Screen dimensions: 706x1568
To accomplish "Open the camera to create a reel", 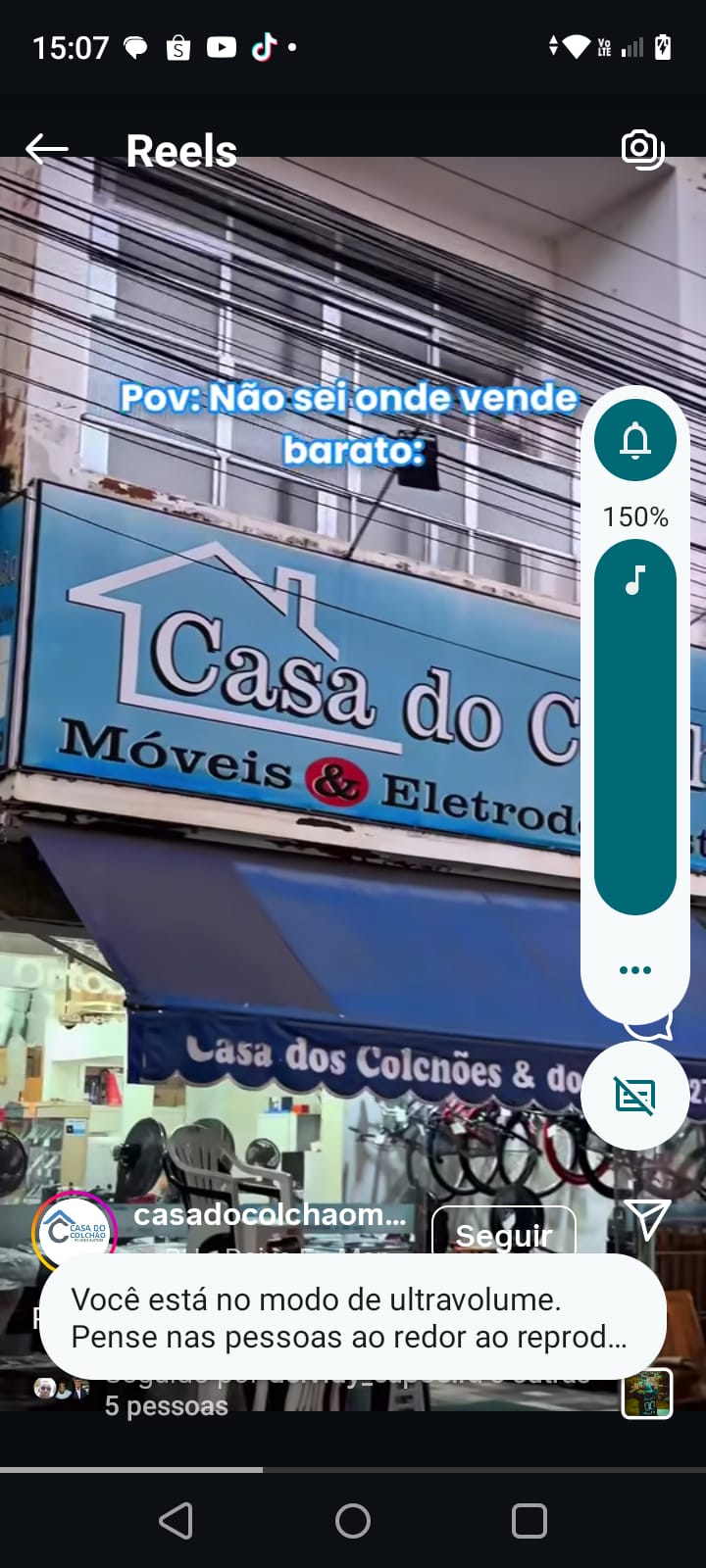I will tap(642, 149).
